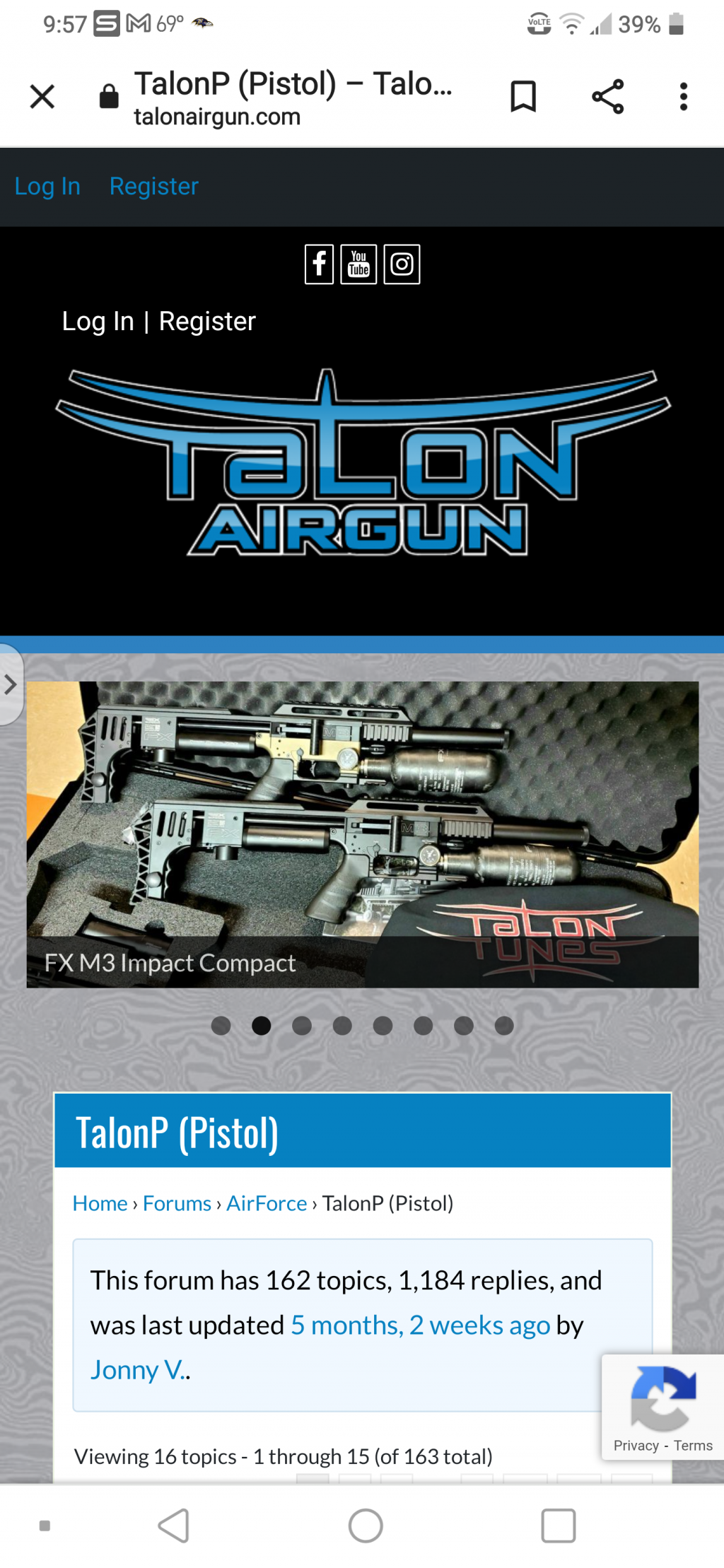The height and width of the screenshot is (1568, 724).
Task: Open the 5 months, 2 weeks ago link
Action: (x=420, y=1326)
